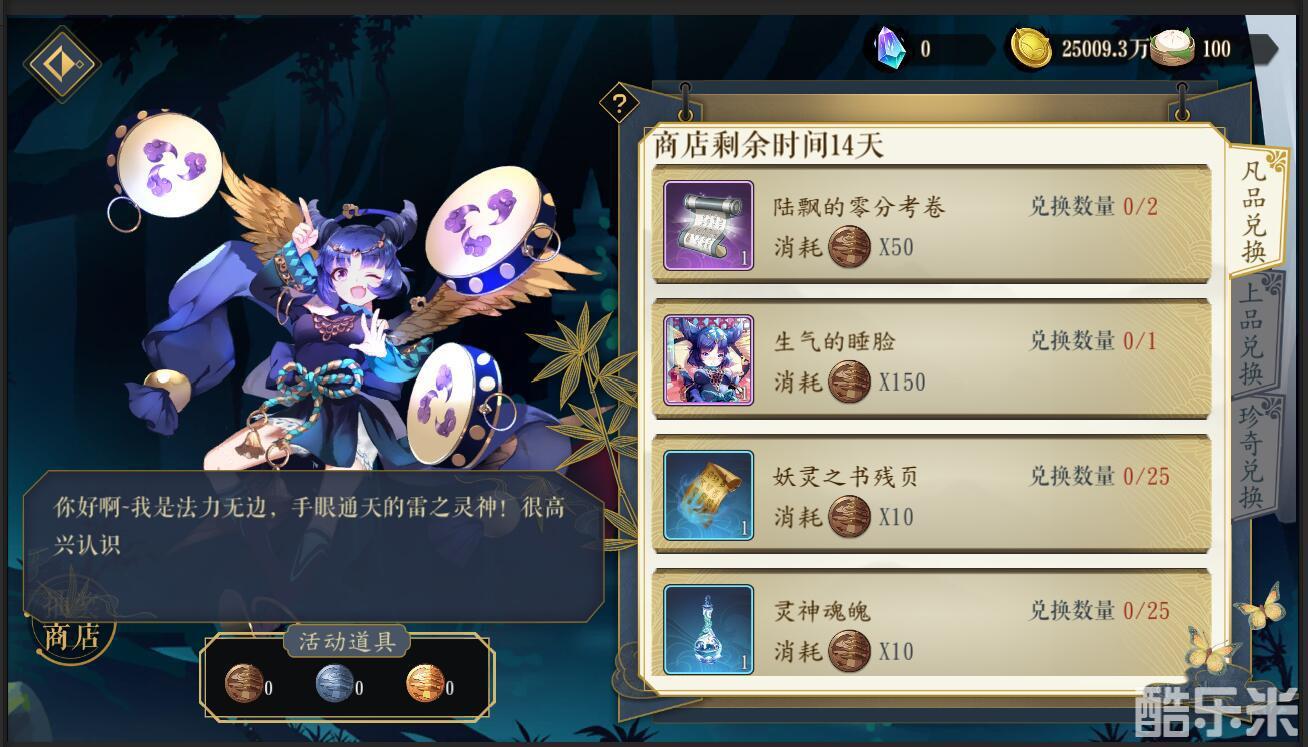Tap the diamond back button

point(62,64)
